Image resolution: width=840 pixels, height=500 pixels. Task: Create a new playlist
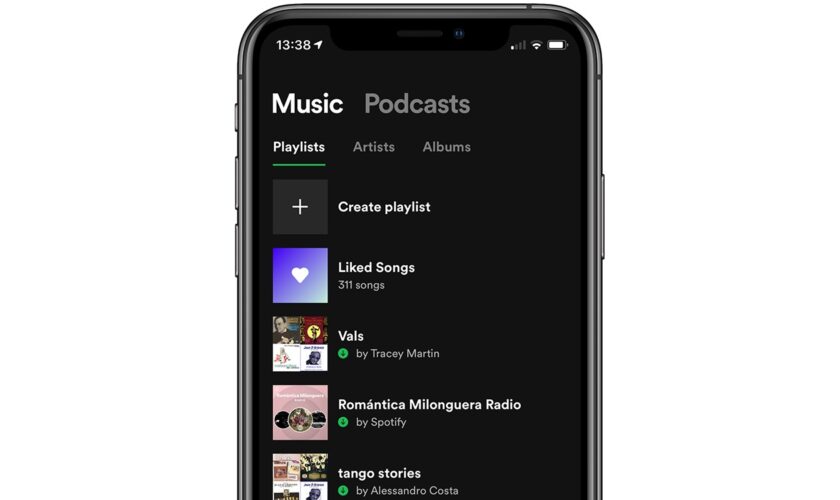pyautogui.click(x=383, y=207)
